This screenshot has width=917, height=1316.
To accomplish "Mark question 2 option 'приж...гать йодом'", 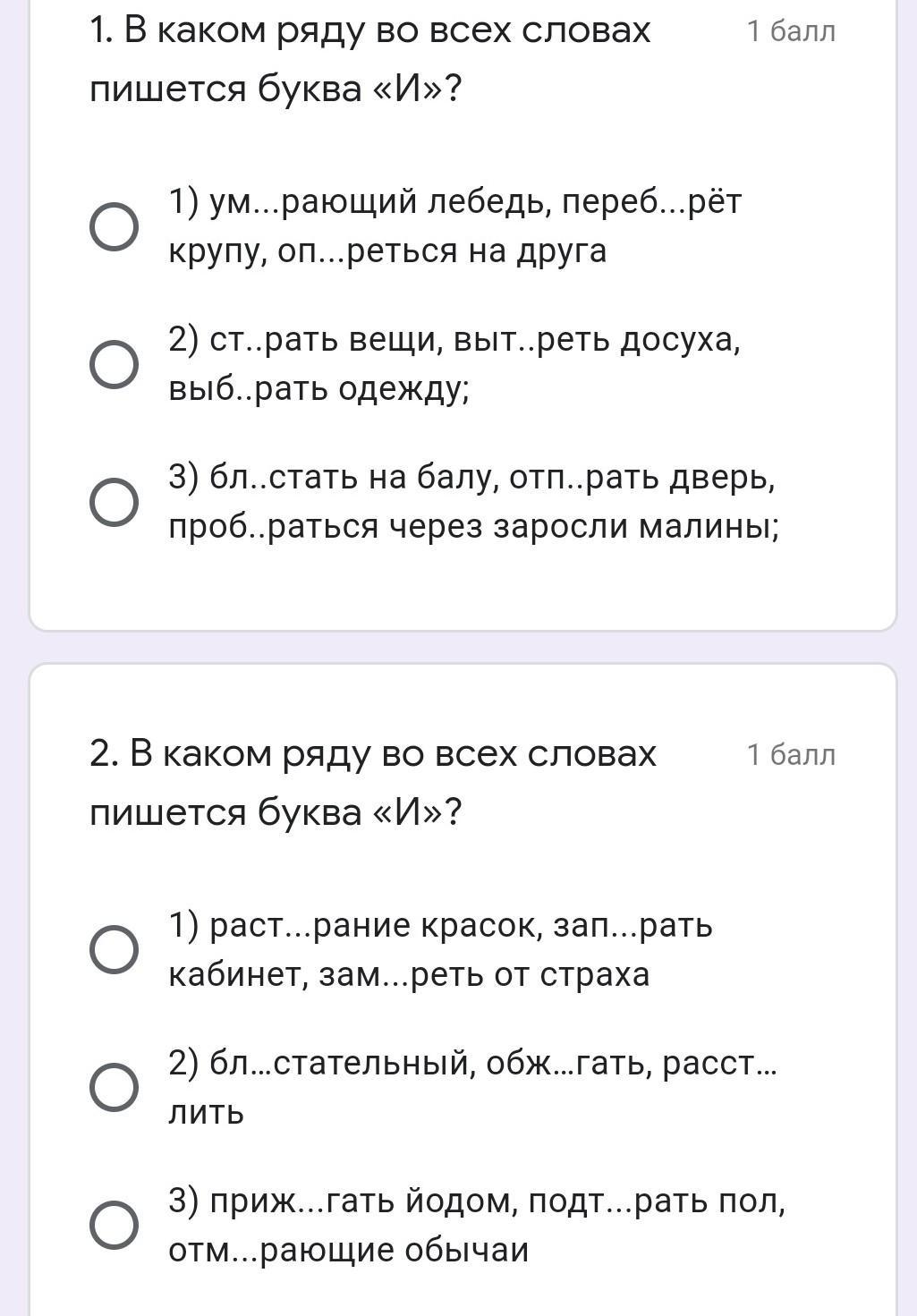I will [114, 1225].
